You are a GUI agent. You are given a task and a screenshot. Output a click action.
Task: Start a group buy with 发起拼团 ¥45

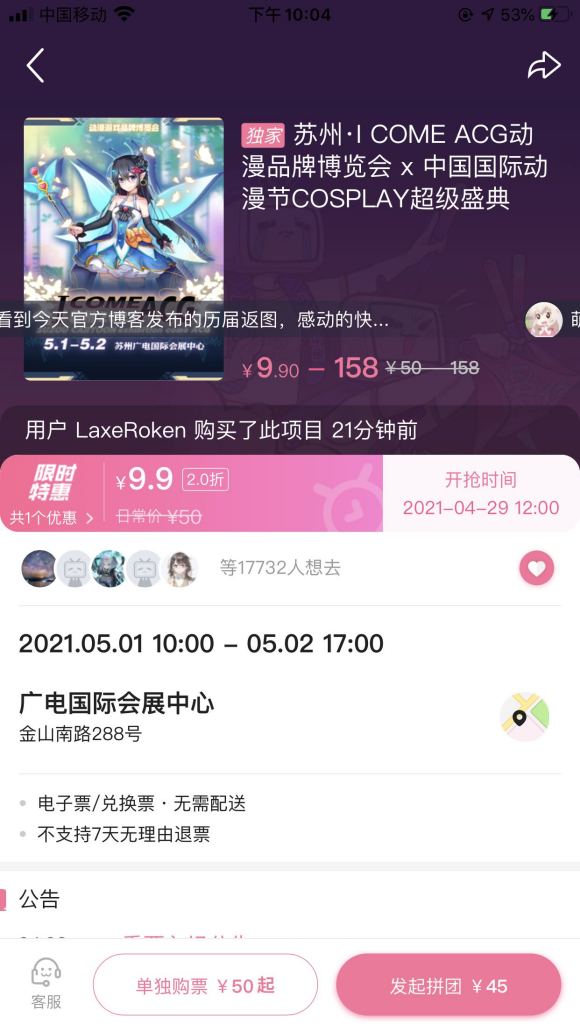[x=448, y=985]
